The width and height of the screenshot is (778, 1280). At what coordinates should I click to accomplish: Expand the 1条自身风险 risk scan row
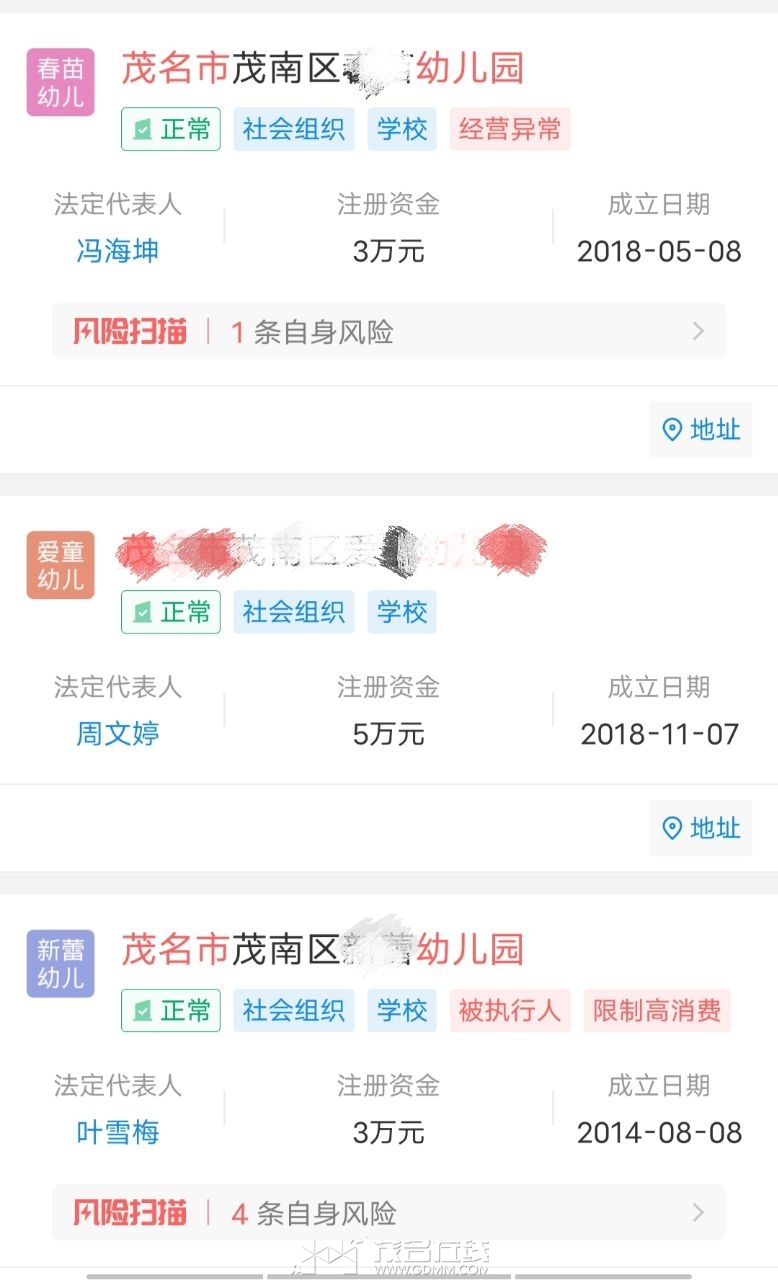(388, 332)
